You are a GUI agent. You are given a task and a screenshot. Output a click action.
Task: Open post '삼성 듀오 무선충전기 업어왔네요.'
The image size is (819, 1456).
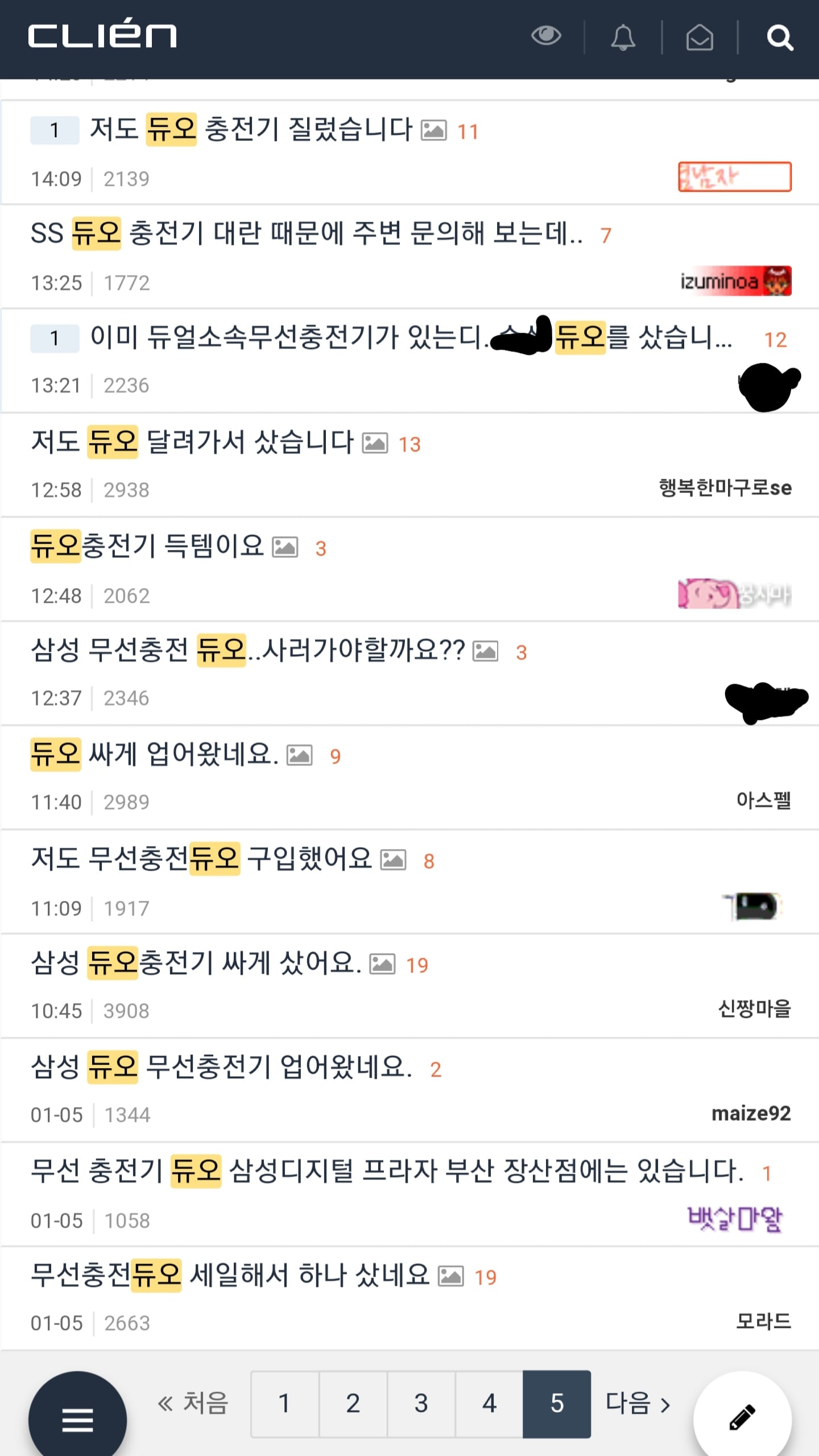[x=221, y=1067]
